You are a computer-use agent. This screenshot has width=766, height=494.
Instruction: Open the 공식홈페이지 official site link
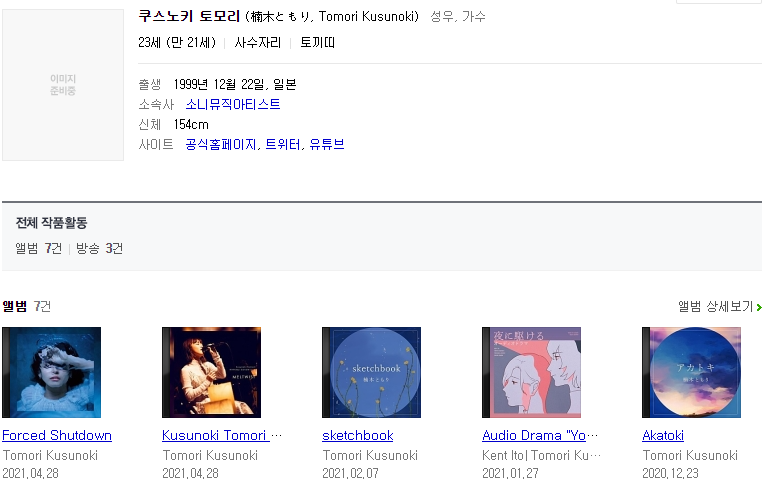pyautogui.click(x=221, y=144)
